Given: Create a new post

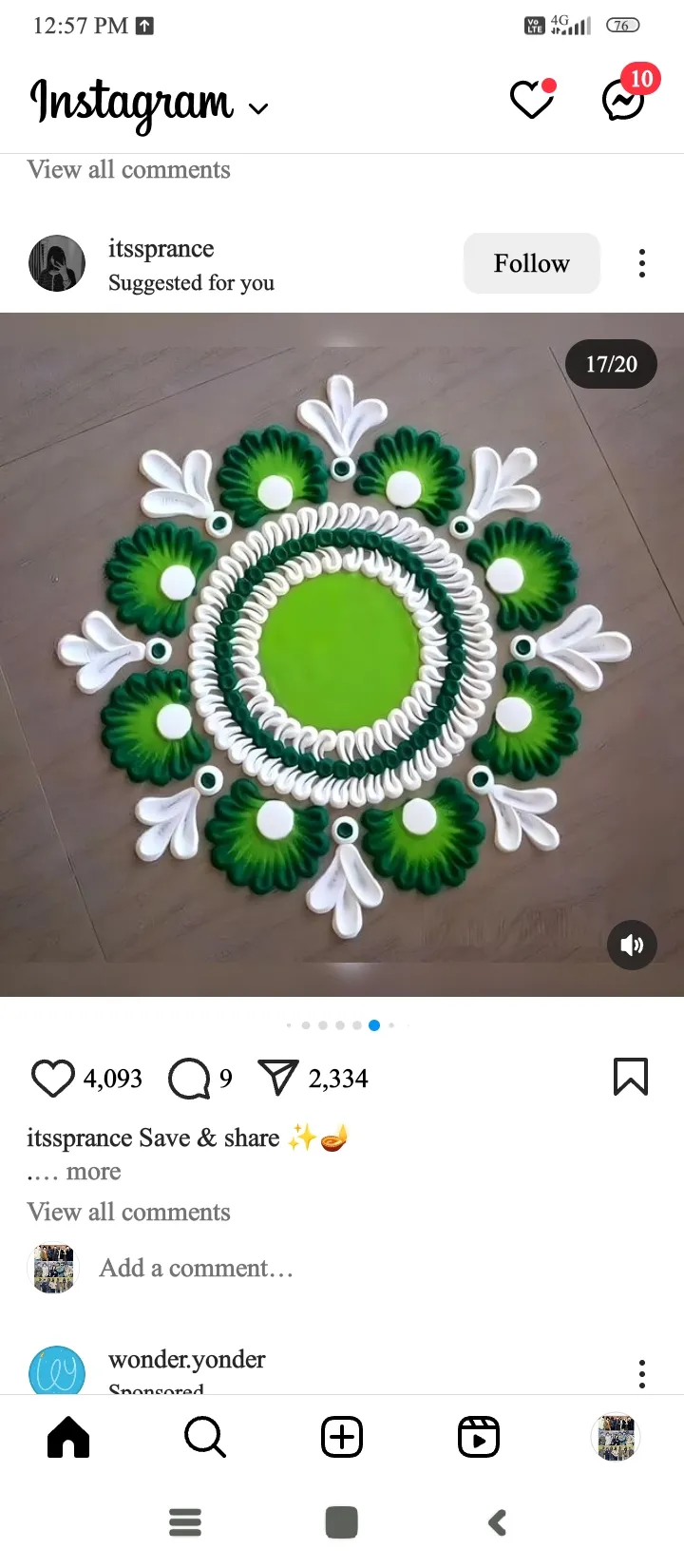Looking at the screenshot, I should (342, 1437).
